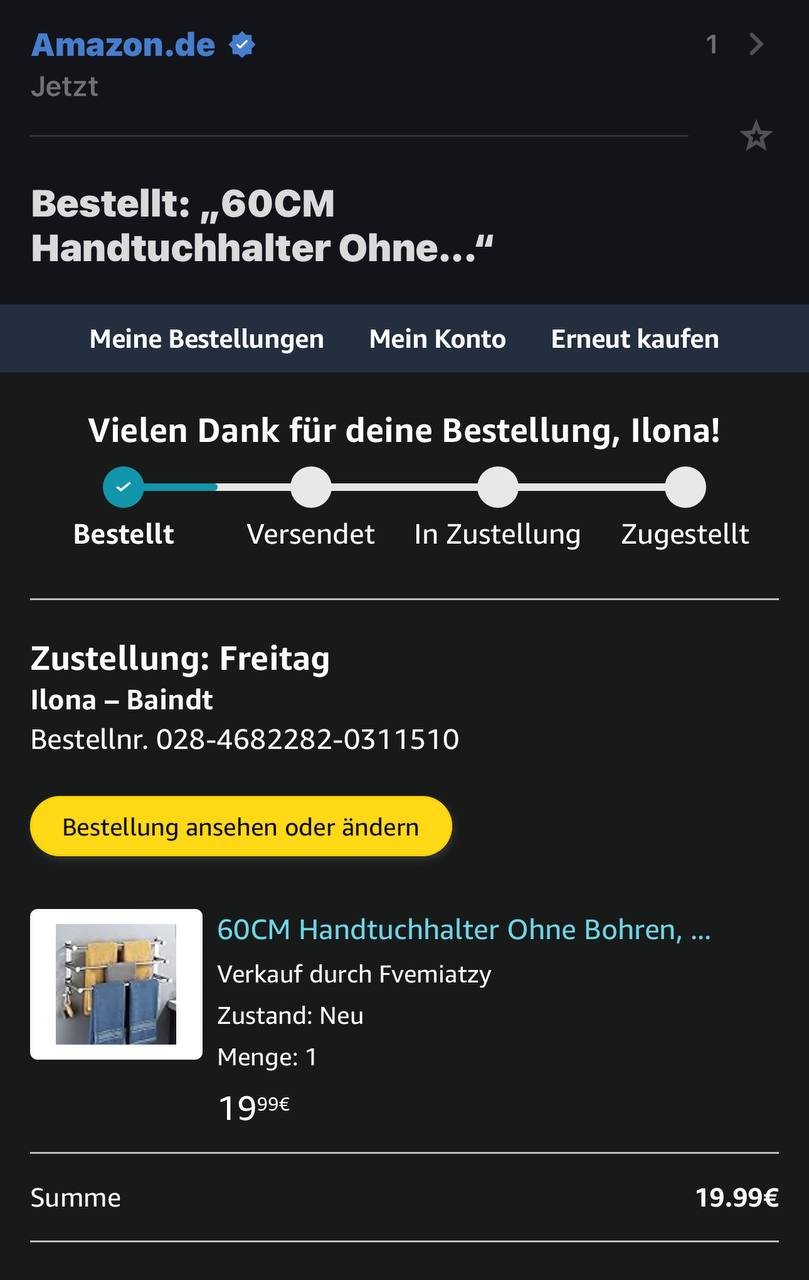Open the Amazon.de sender name

click(x=123, y=44)
